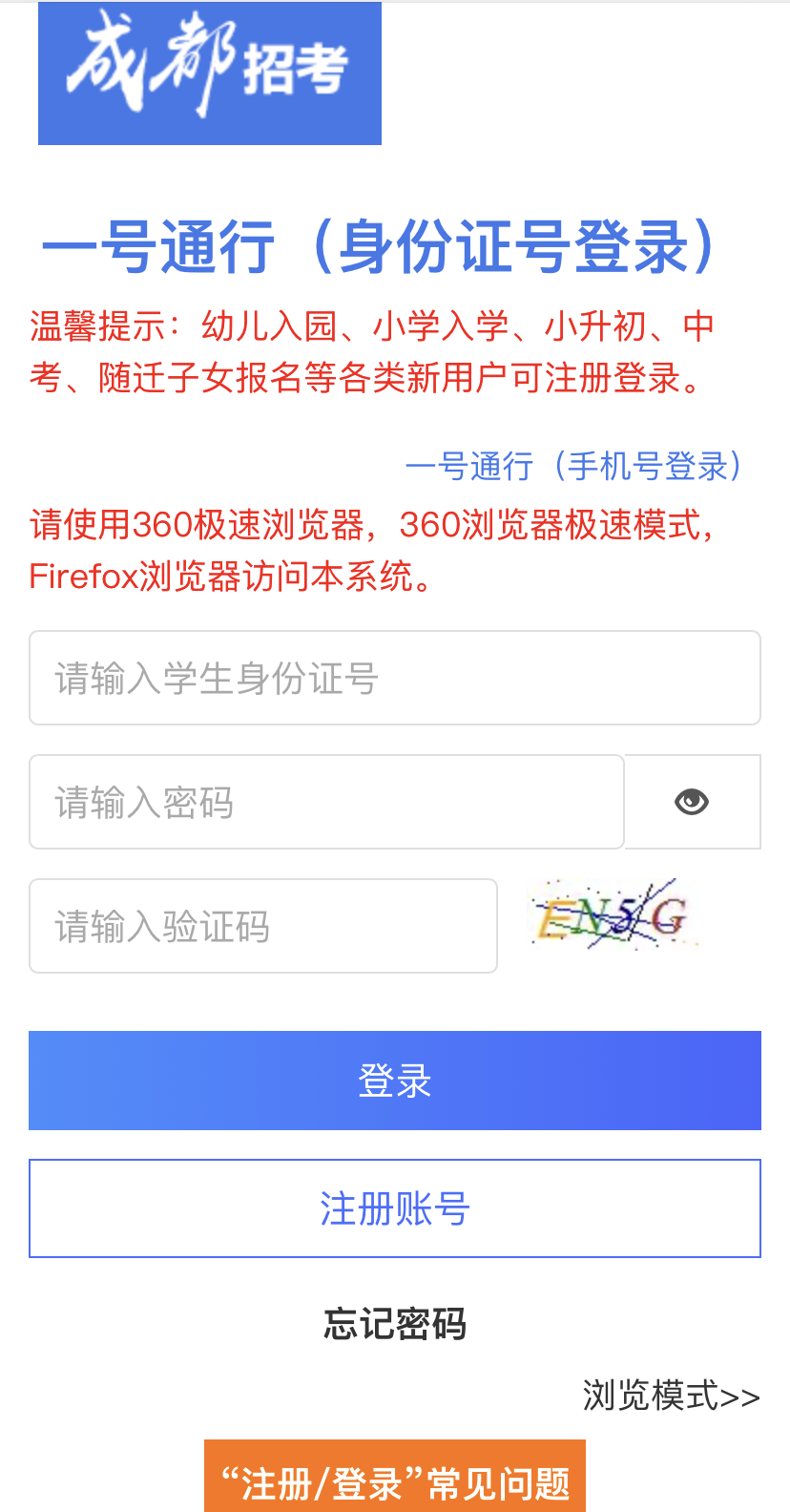Open "注册/登录"常见问题 FAQ
Image resolution: width=790 pixels, height=1512 pixels.
[394, 1475]
